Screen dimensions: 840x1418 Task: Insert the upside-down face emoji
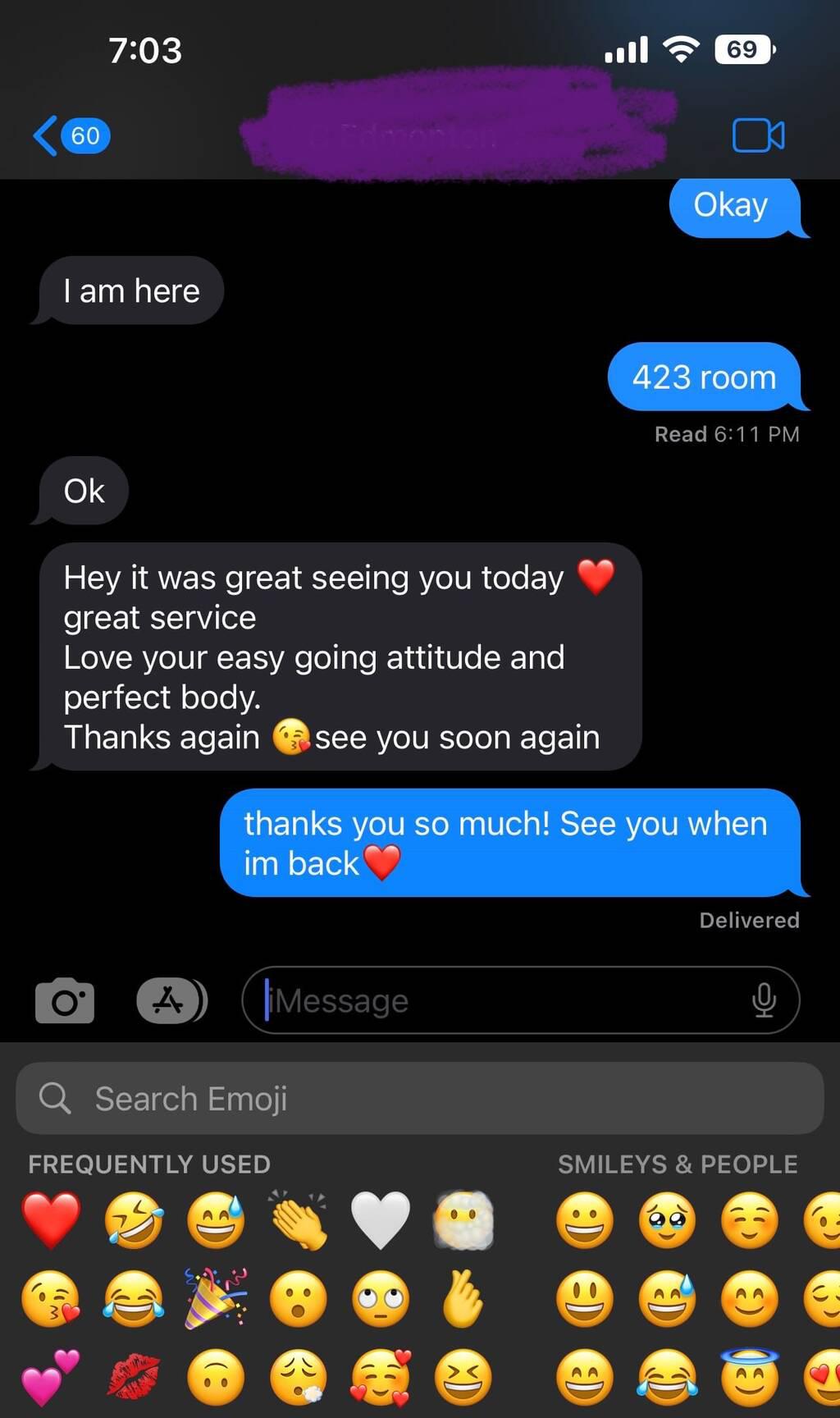click(x=216, y=1378)
